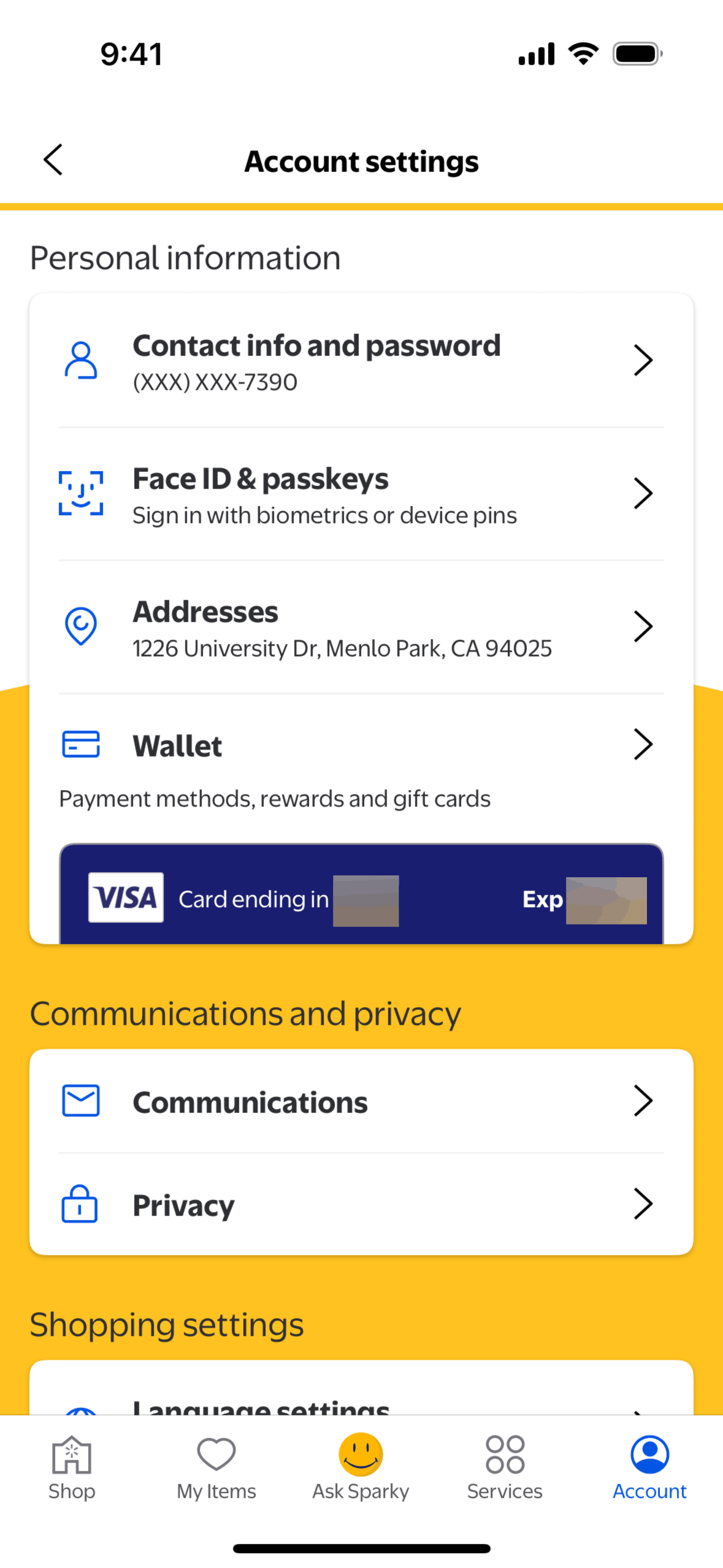Viewport: 723px width, 1568px height.
Task: Open Privacy settings
Action: click(361, 1205)
